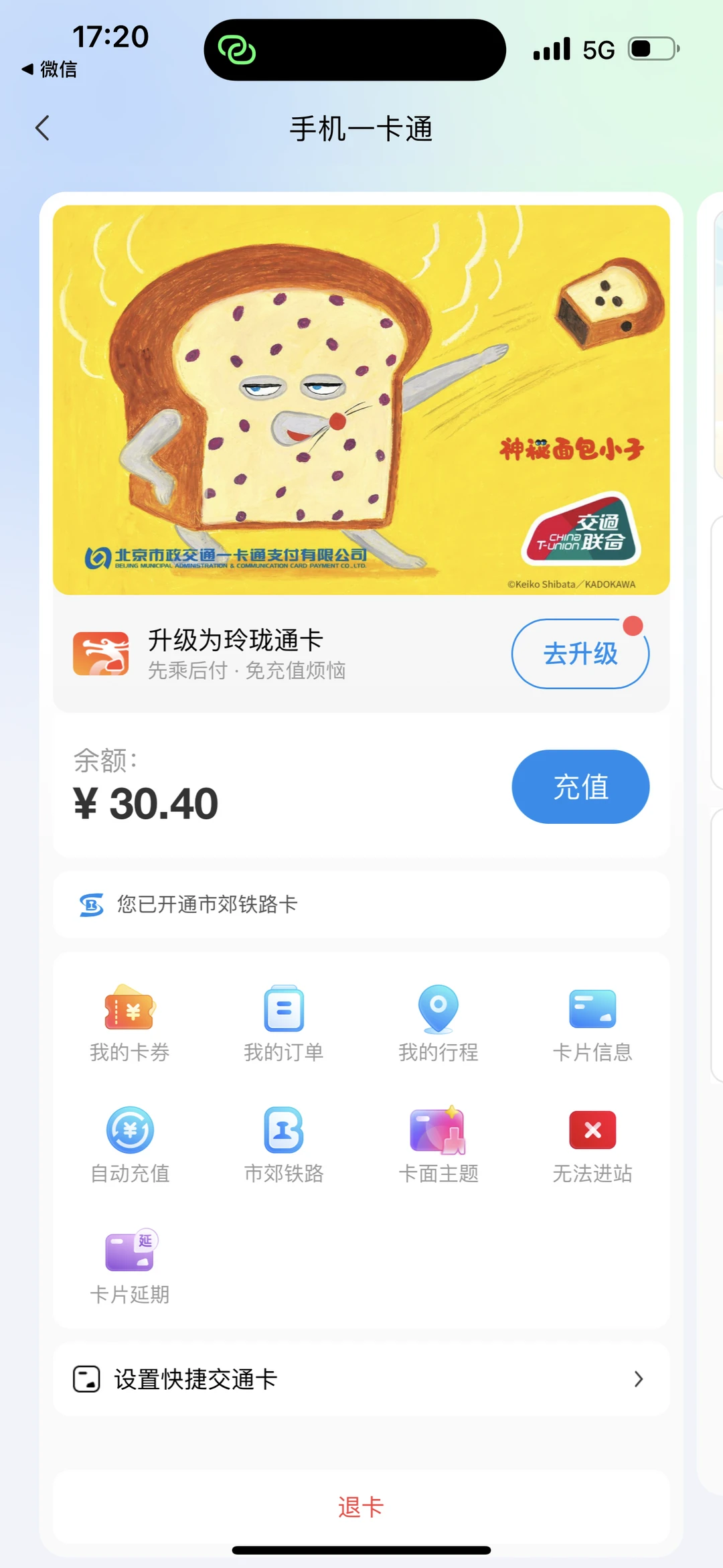
Task: Go back with the left arrow chevron
Action: 43,127
